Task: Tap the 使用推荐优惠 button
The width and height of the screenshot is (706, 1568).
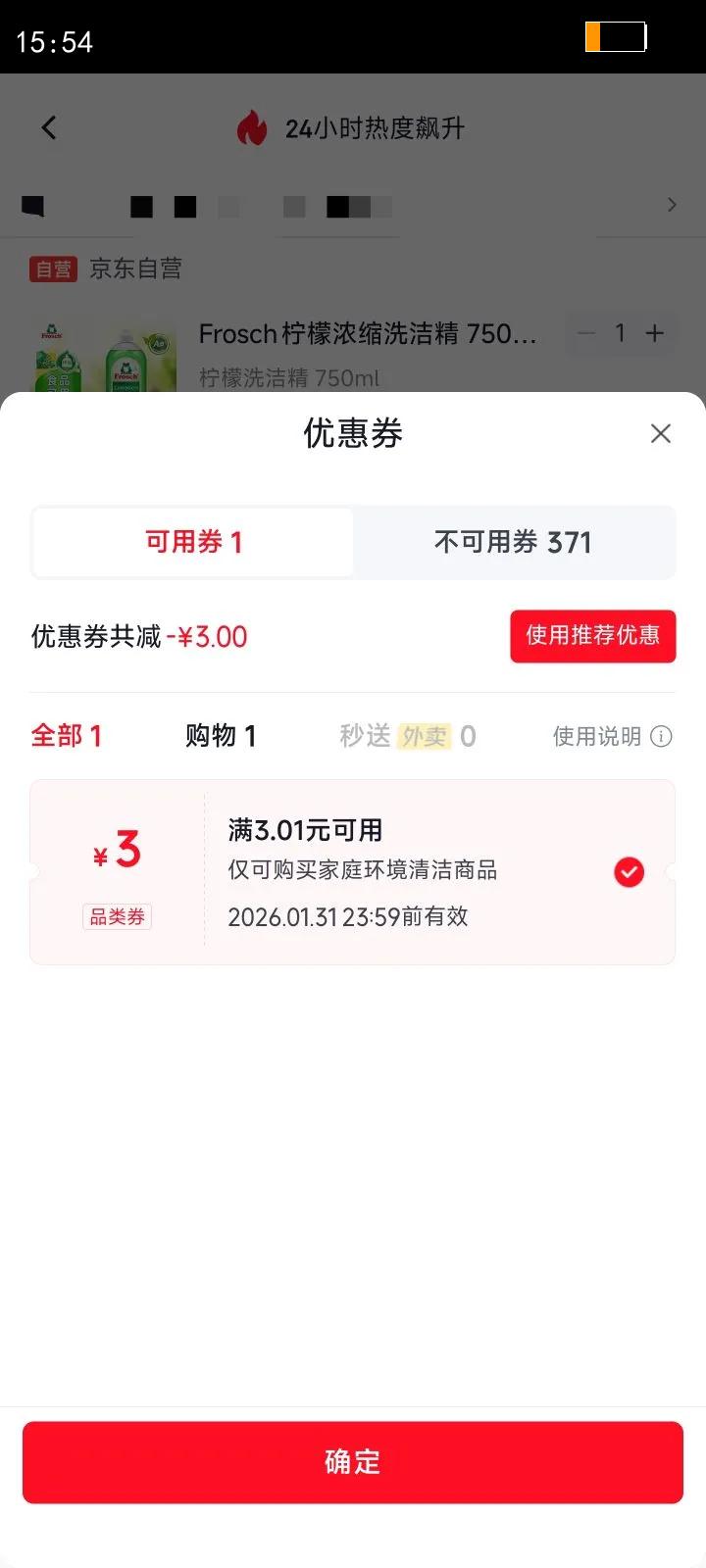Action: coord(592,636)
